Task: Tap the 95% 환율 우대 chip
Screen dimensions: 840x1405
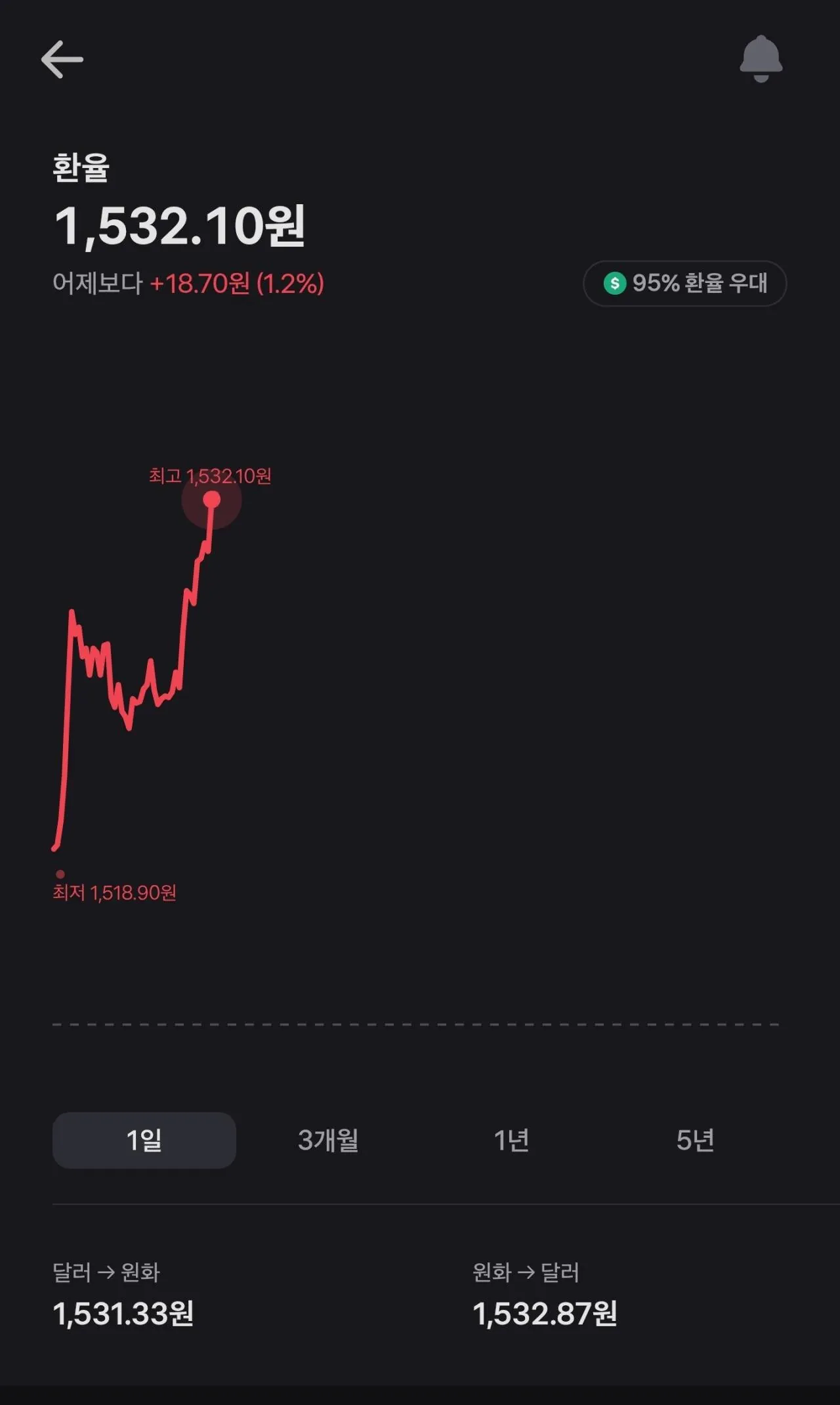Action: coord(684,284)
